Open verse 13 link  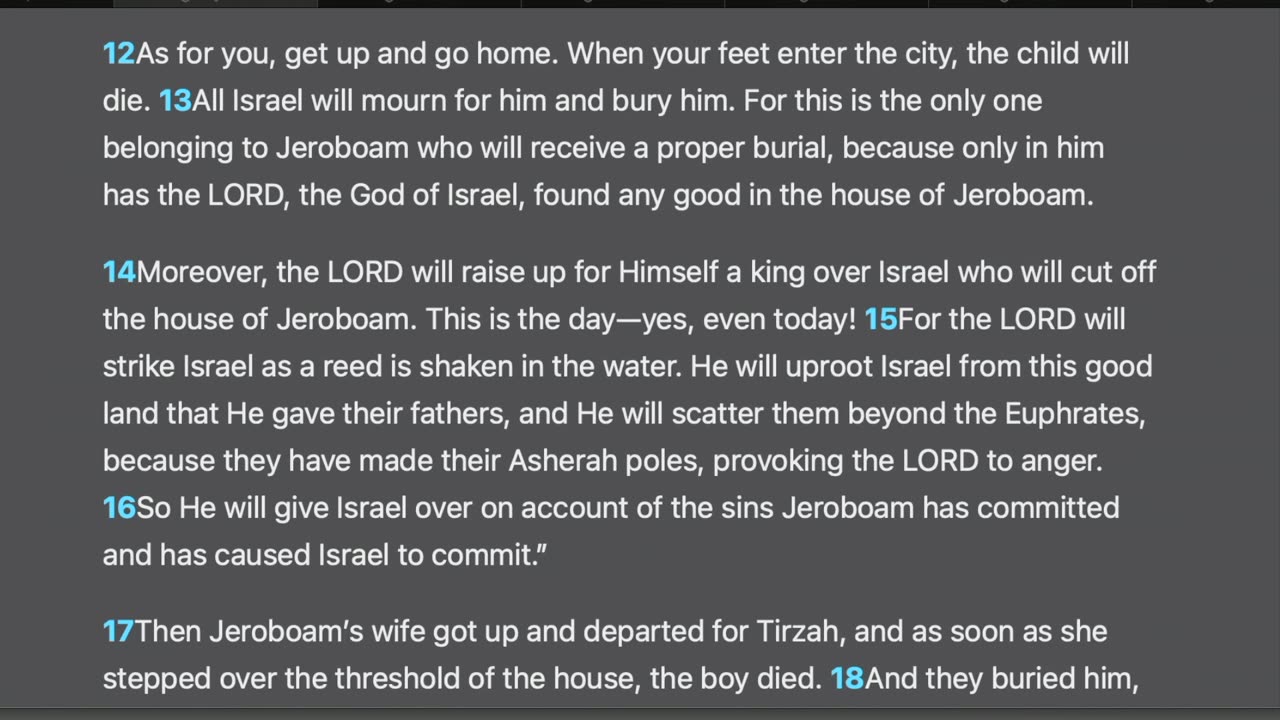175,101
